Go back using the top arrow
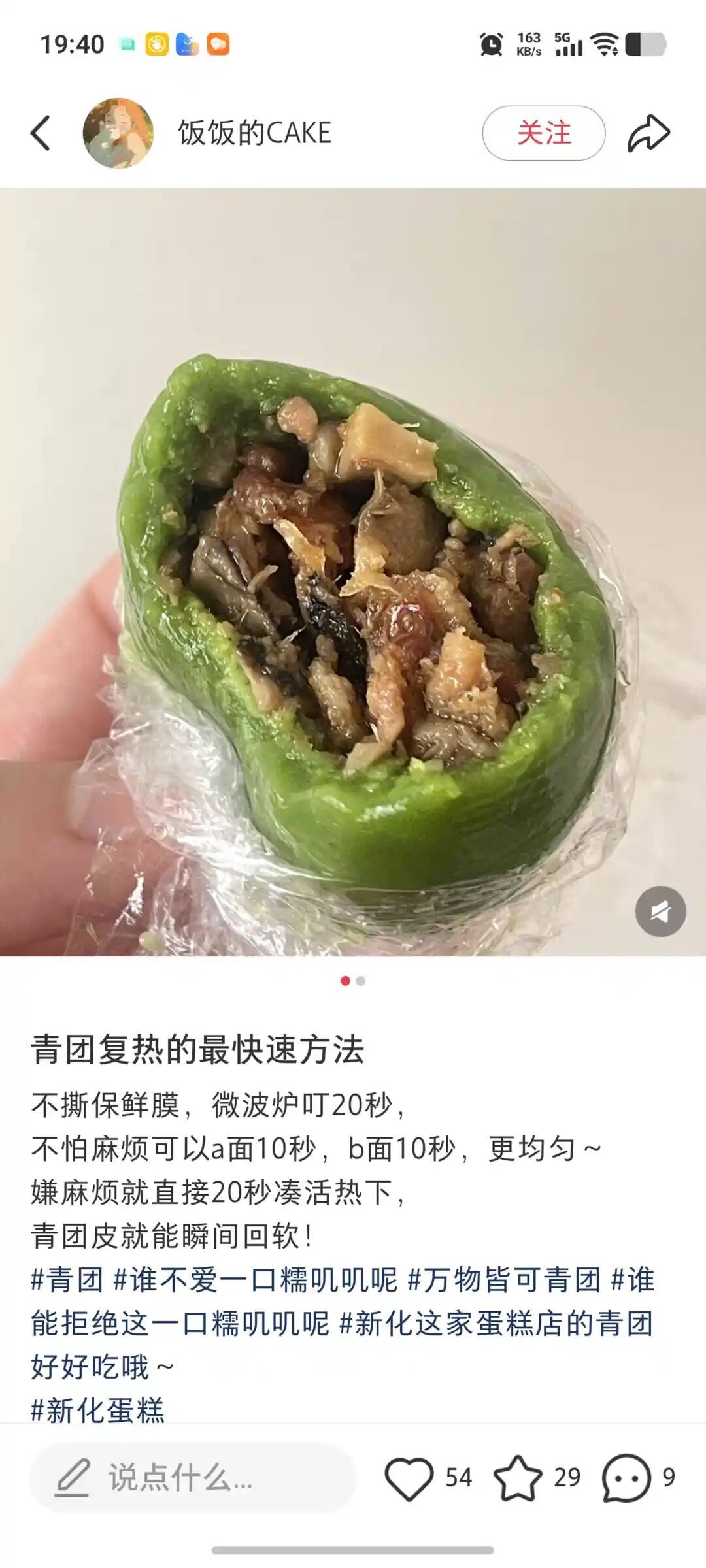Screen dimensions: 706x1568 (x=41, y=133)
